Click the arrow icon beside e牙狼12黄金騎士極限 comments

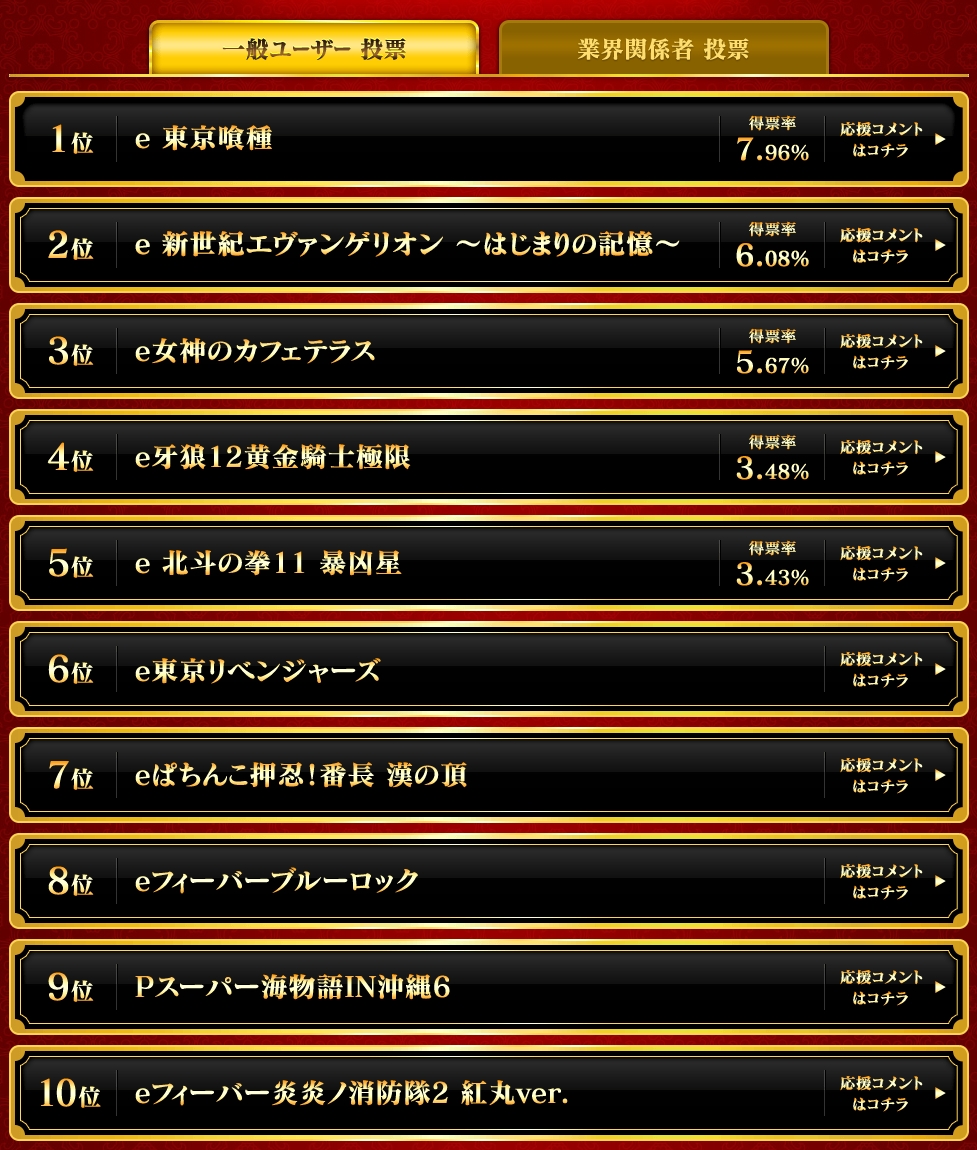940,459
